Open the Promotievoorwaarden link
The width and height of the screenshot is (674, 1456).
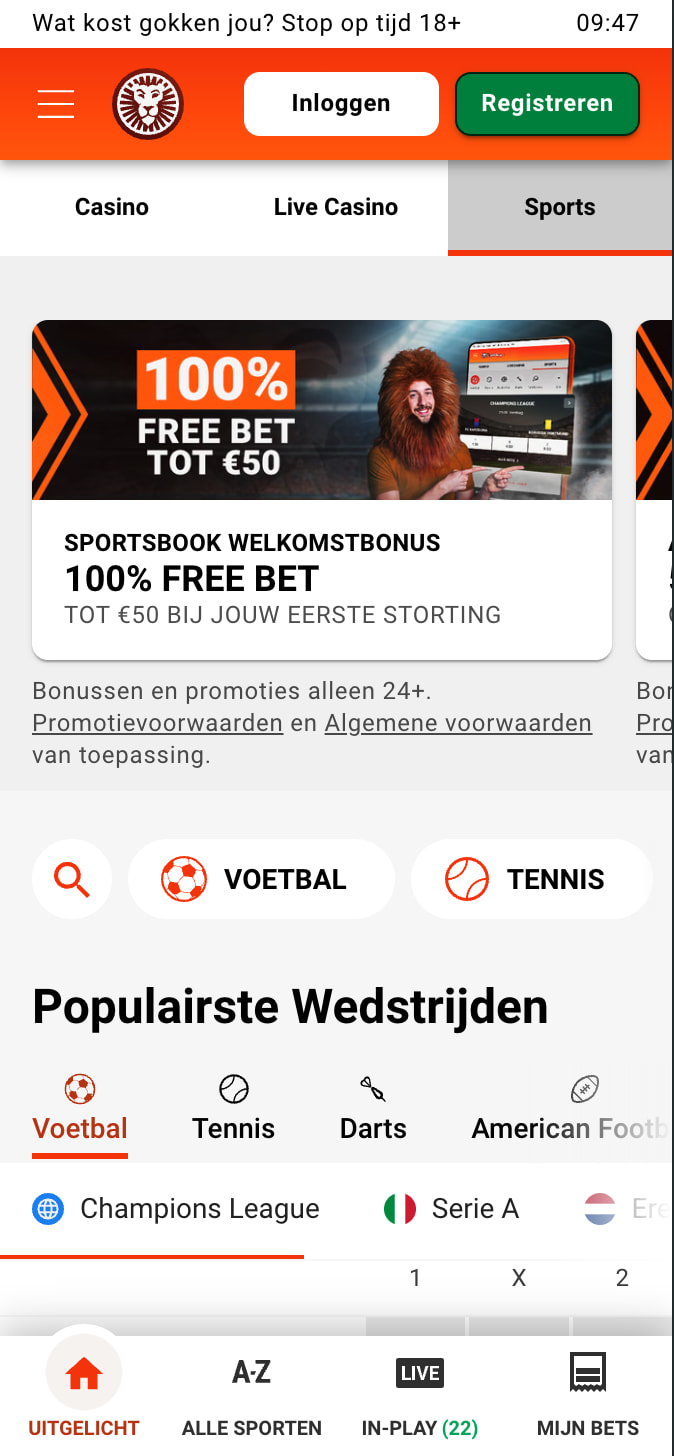coord(157,723)
